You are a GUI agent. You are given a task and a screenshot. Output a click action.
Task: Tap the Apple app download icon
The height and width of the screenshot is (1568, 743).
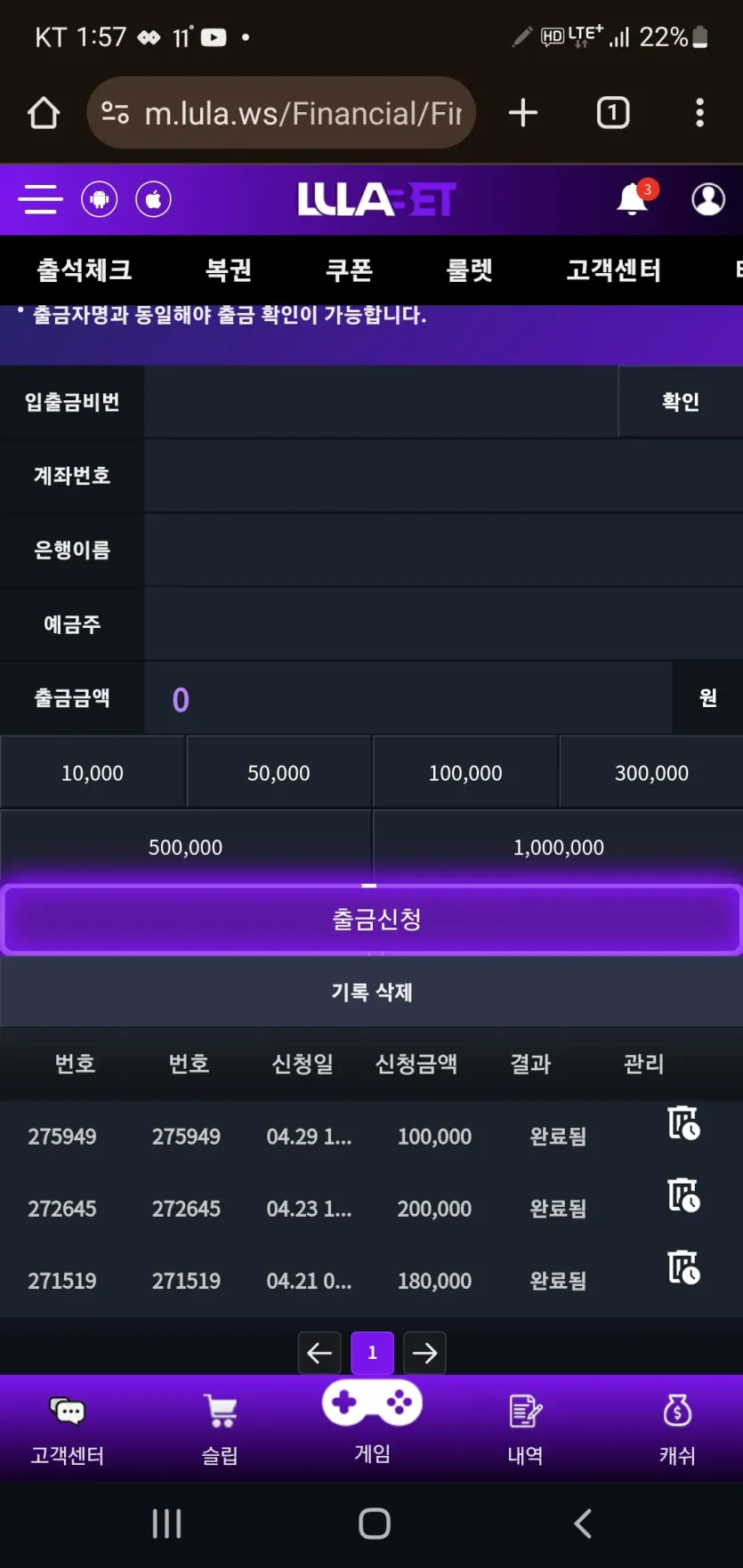point(153,199)
